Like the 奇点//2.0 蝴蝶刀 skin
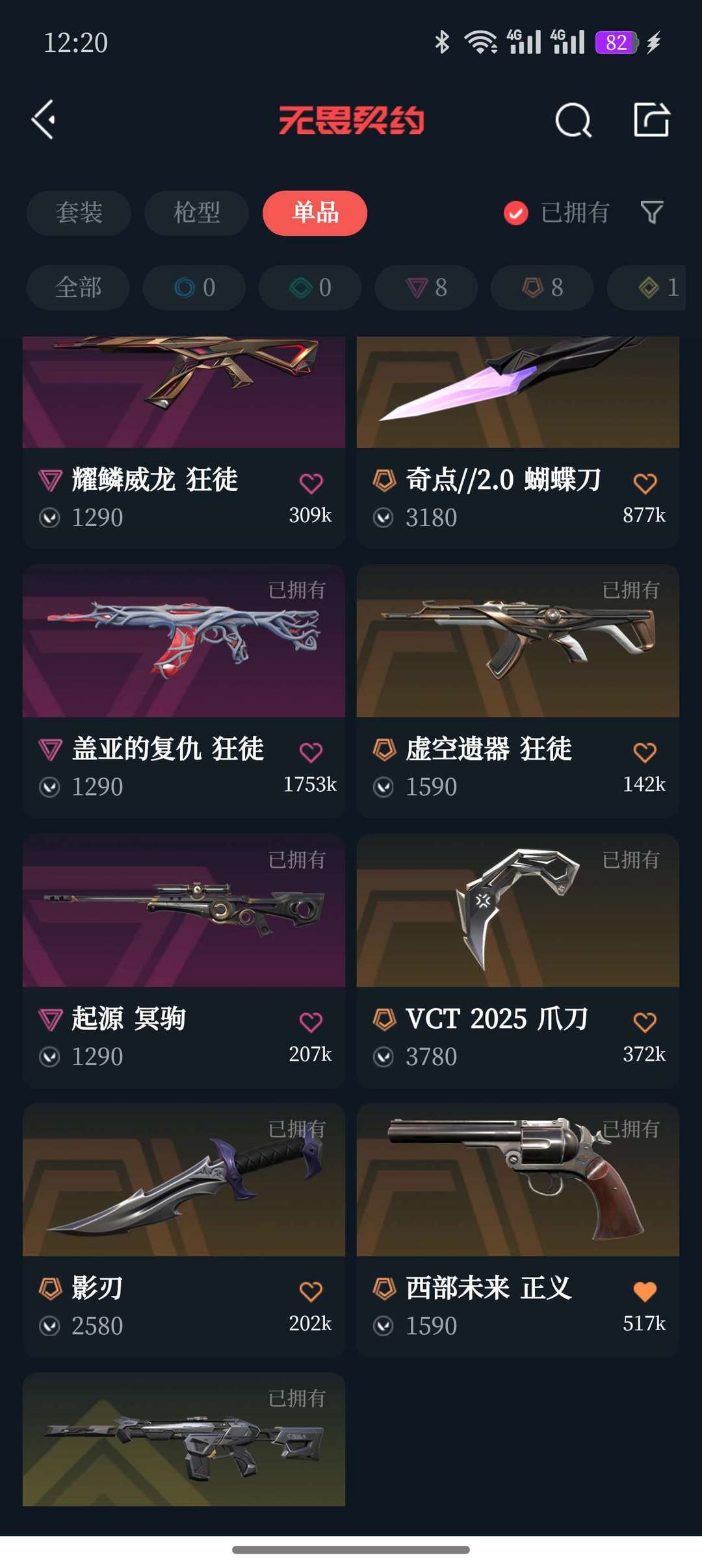 (x=645, y=483)
